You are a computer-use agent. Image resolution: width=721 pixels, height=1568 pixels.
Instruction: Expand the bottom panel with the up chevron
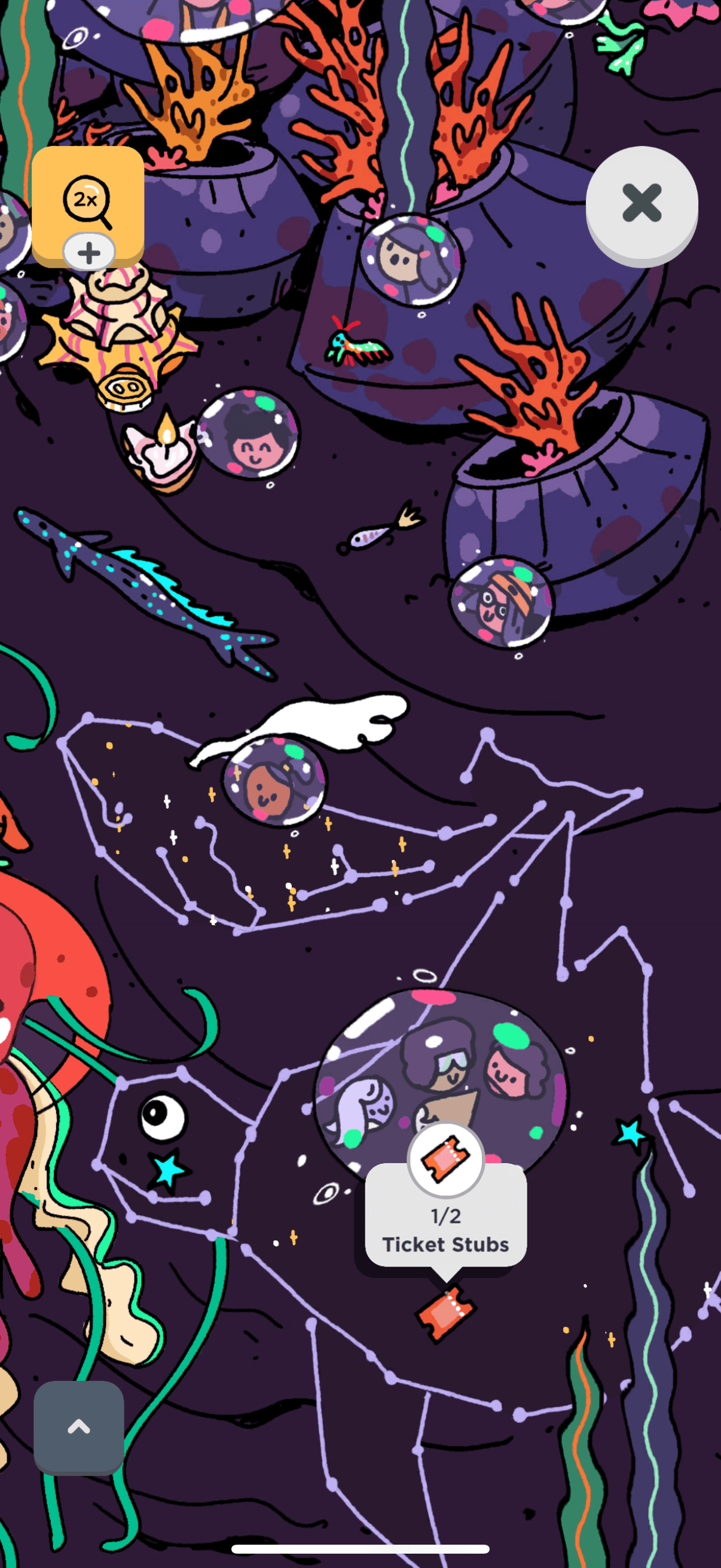[x=78, y=1426]
